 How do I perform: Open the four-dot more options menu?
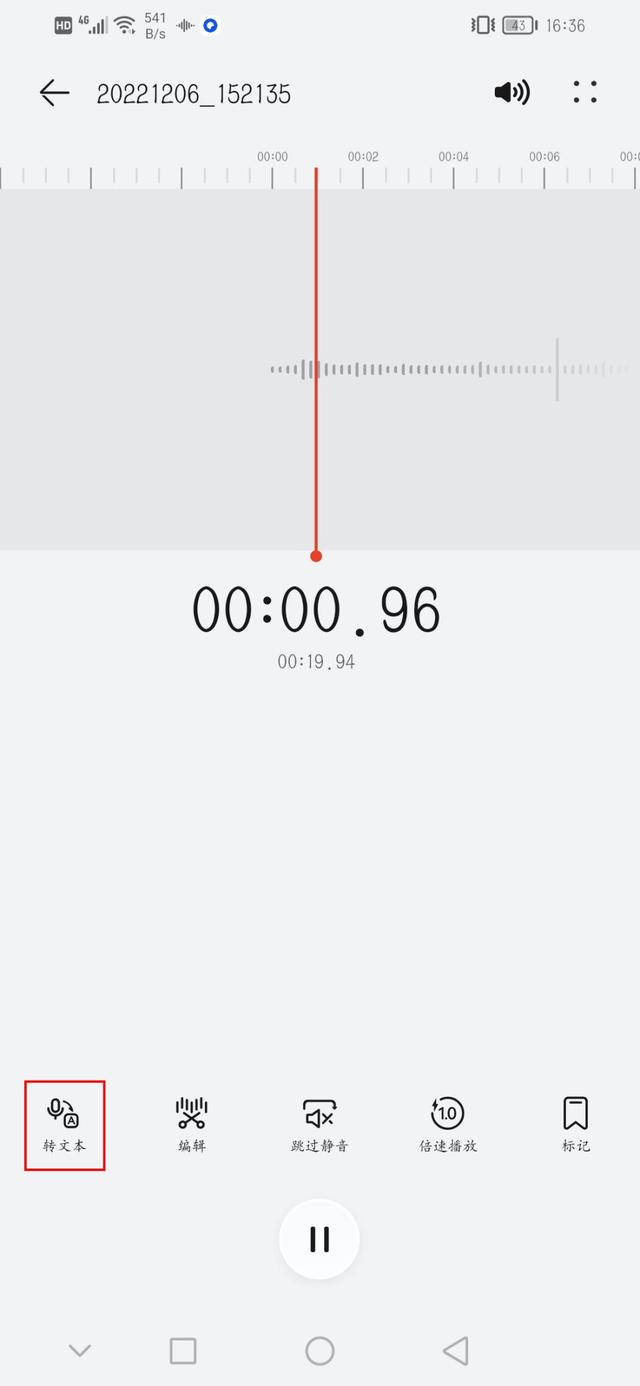(585, 93)
